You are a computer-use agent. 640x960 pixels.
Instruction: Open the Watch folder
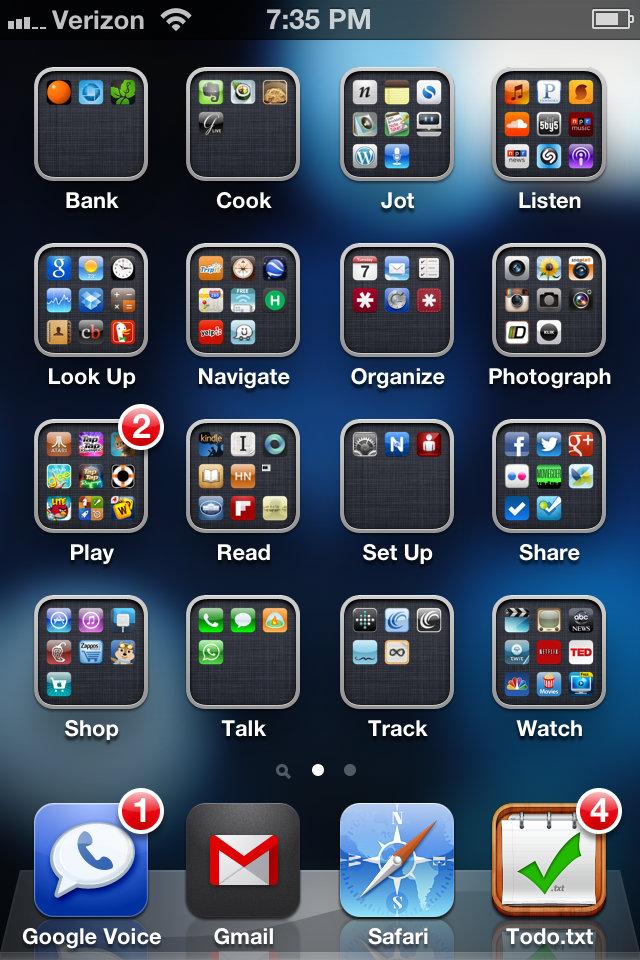click(549, 653)
